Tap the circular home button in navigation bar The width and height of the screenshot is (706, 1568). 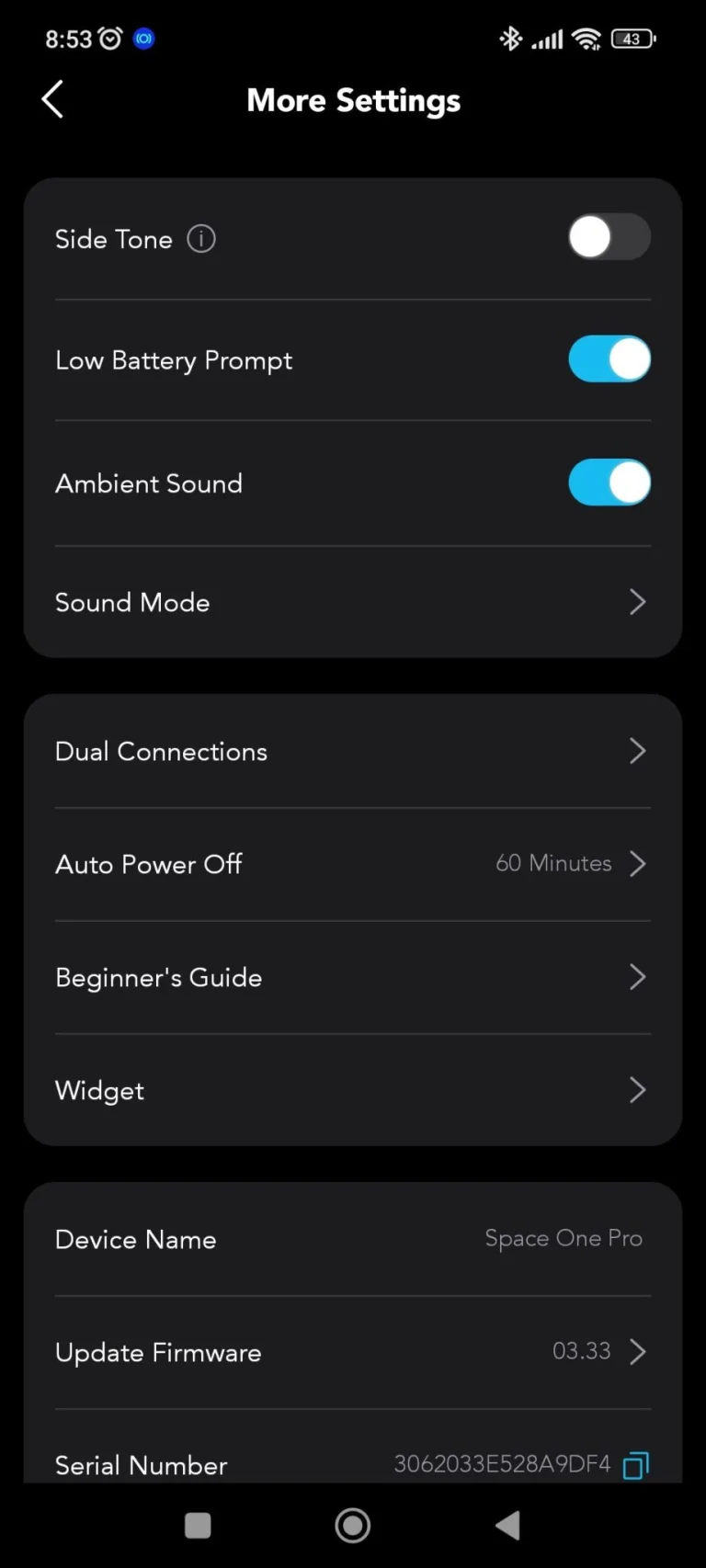coord(353,1524)
